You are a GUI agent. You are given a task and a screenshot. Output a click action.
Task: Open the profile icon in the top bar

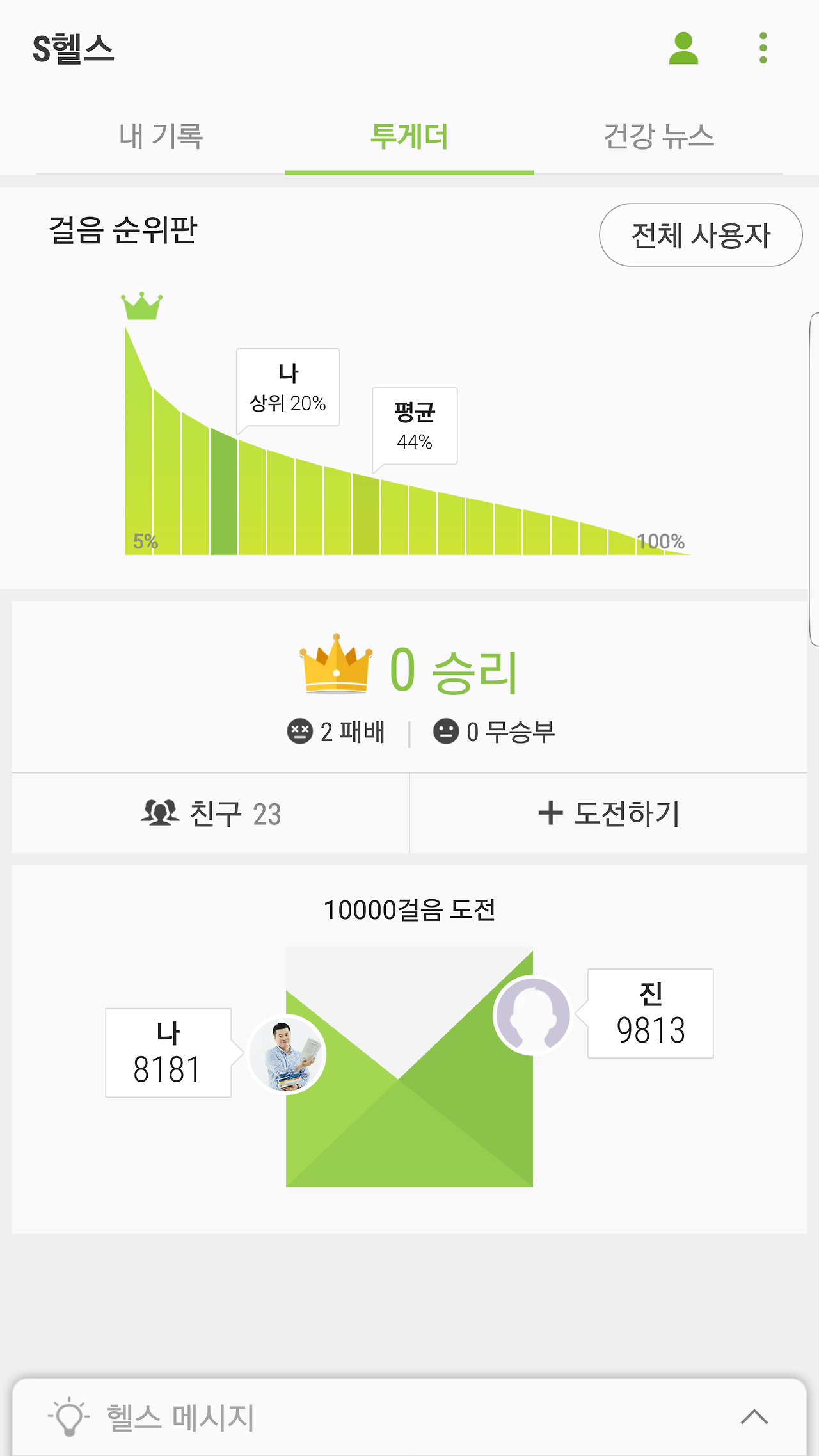683,49
